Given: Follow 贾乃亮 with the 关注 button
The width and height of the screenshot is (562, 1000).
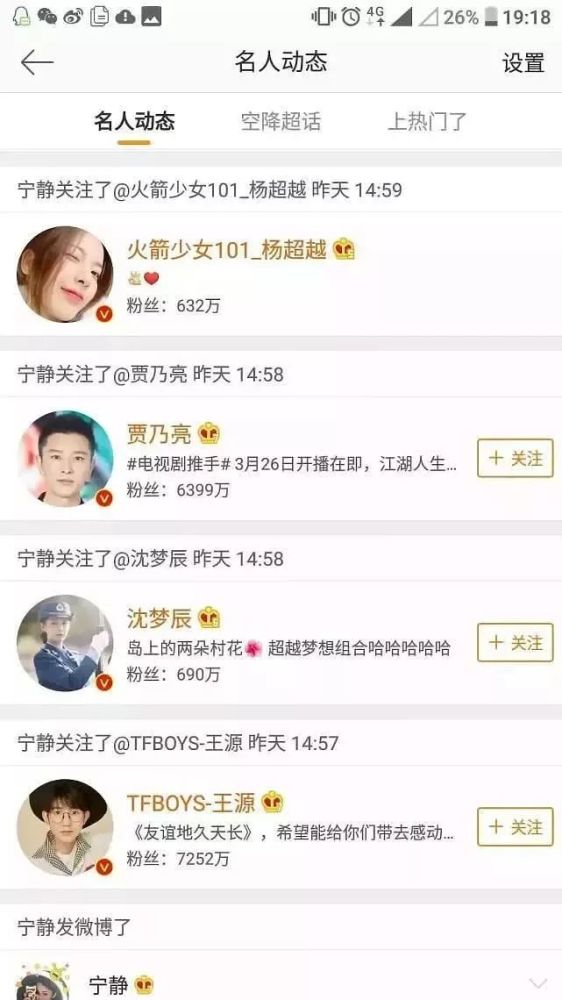Looking at the screenshot, I should 515,458.
